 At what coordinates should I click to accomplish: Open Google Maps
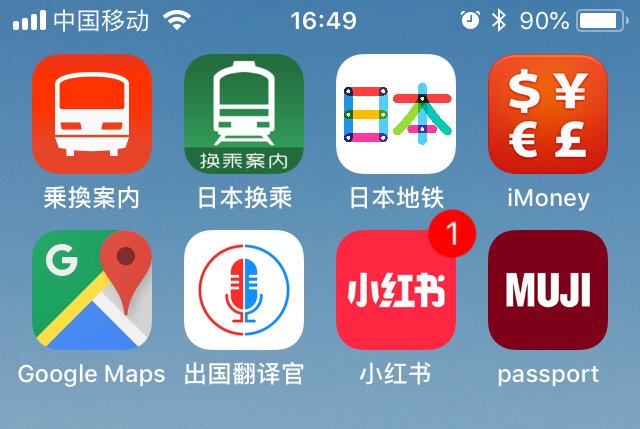pos(92,290)
